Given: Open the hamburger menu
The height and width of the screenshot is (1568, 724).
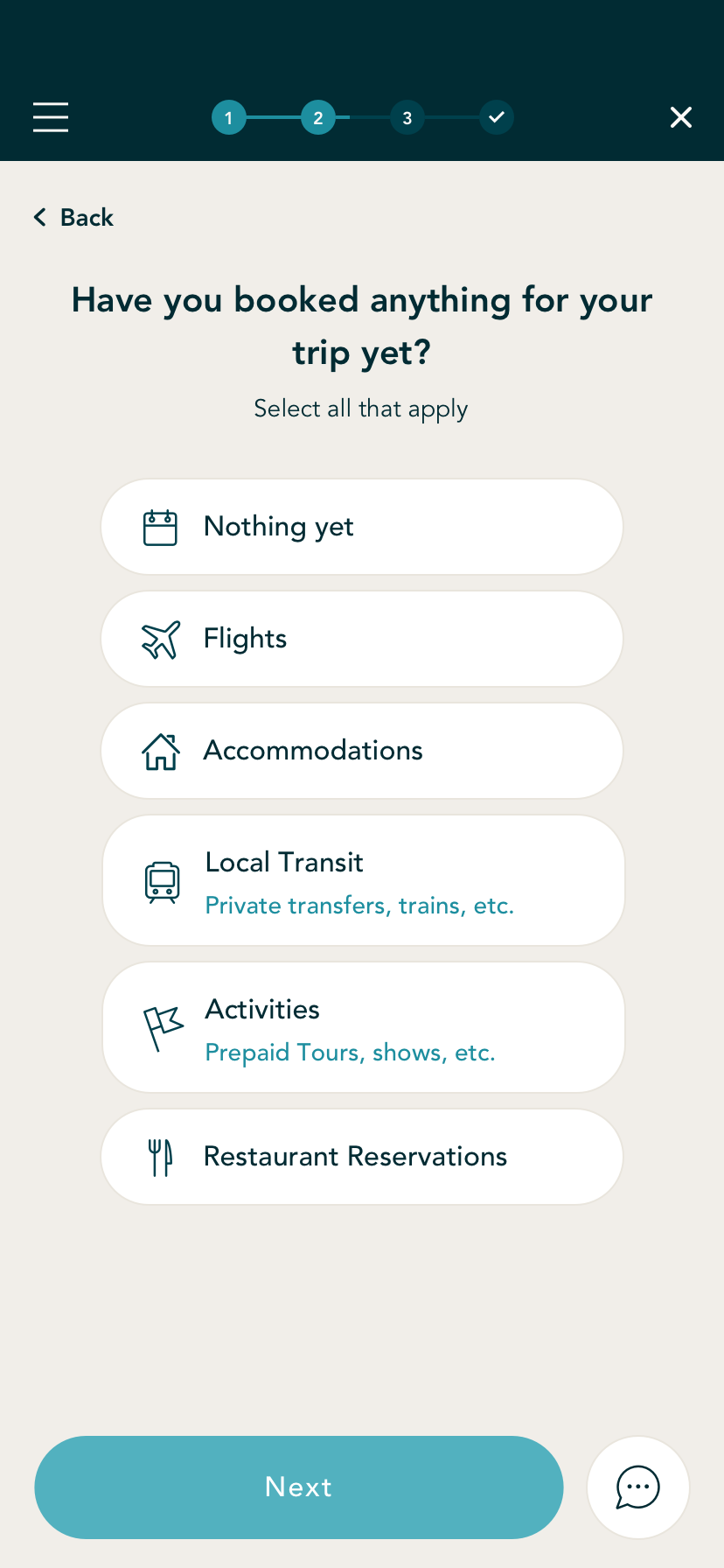Looking at the screenshot, I should (x=51, y=117).
